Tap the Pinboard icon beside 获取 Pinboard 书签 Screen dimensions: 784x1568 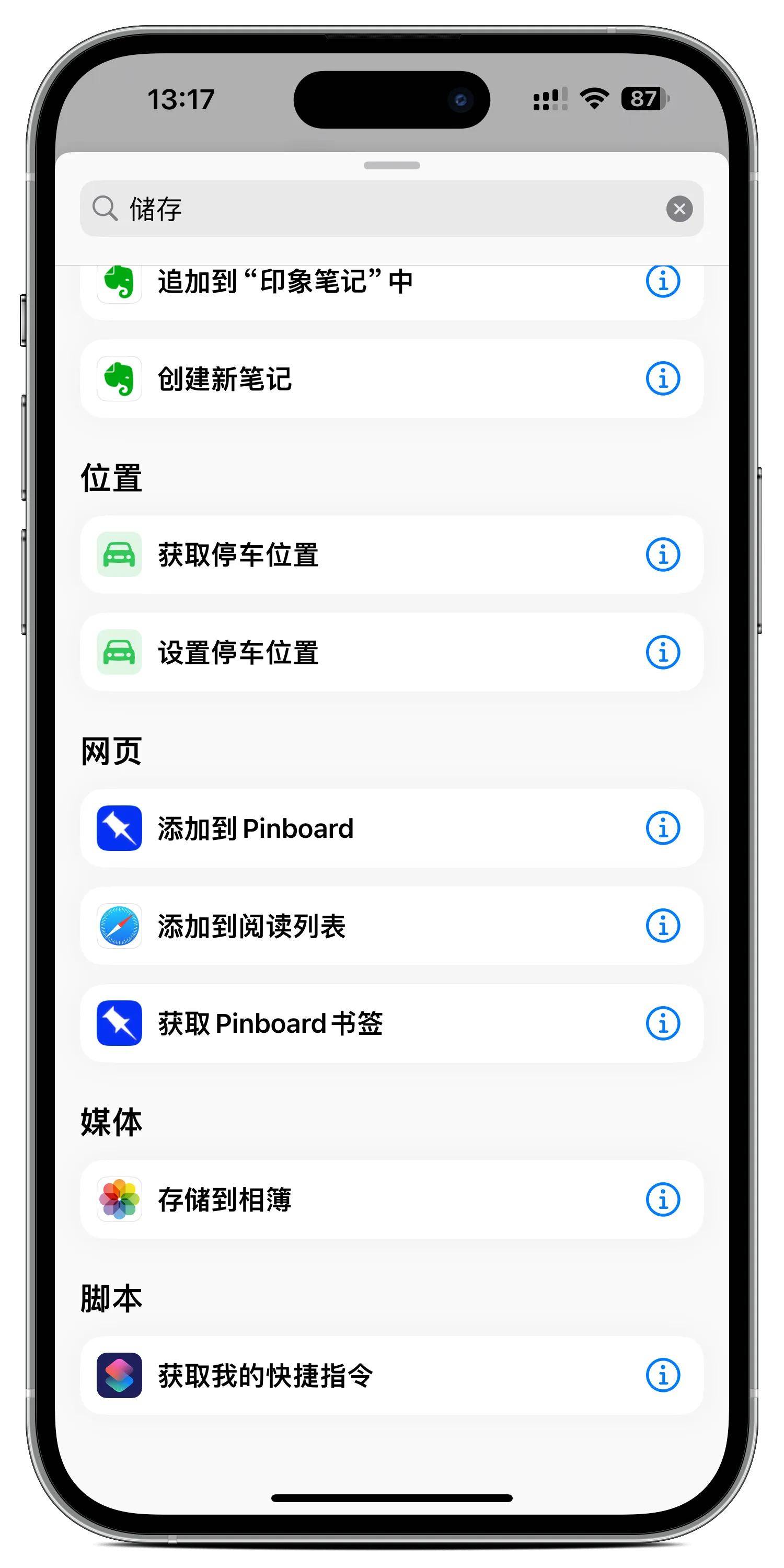pos(119,1023)
